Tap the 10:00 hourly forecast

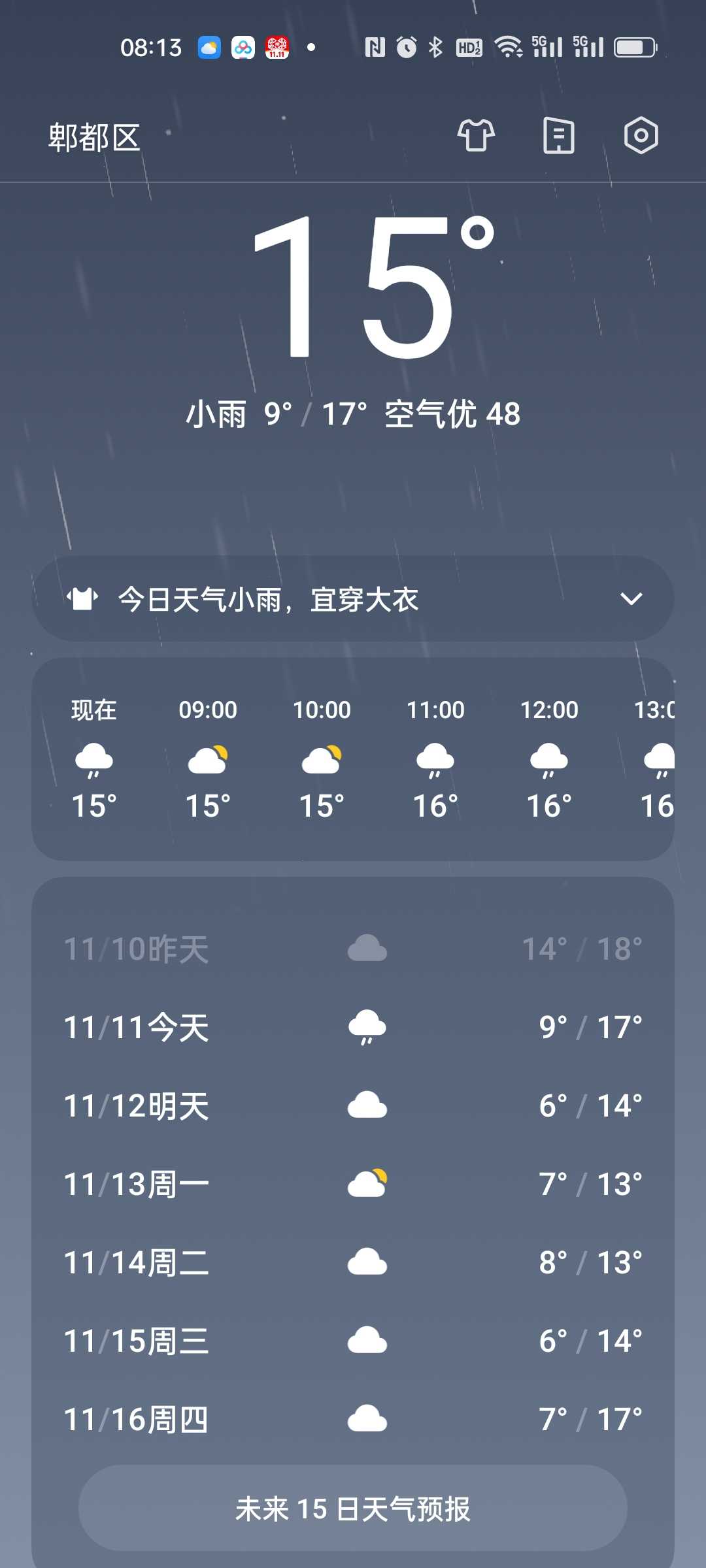pyautogui.click(x=322, y=758)
